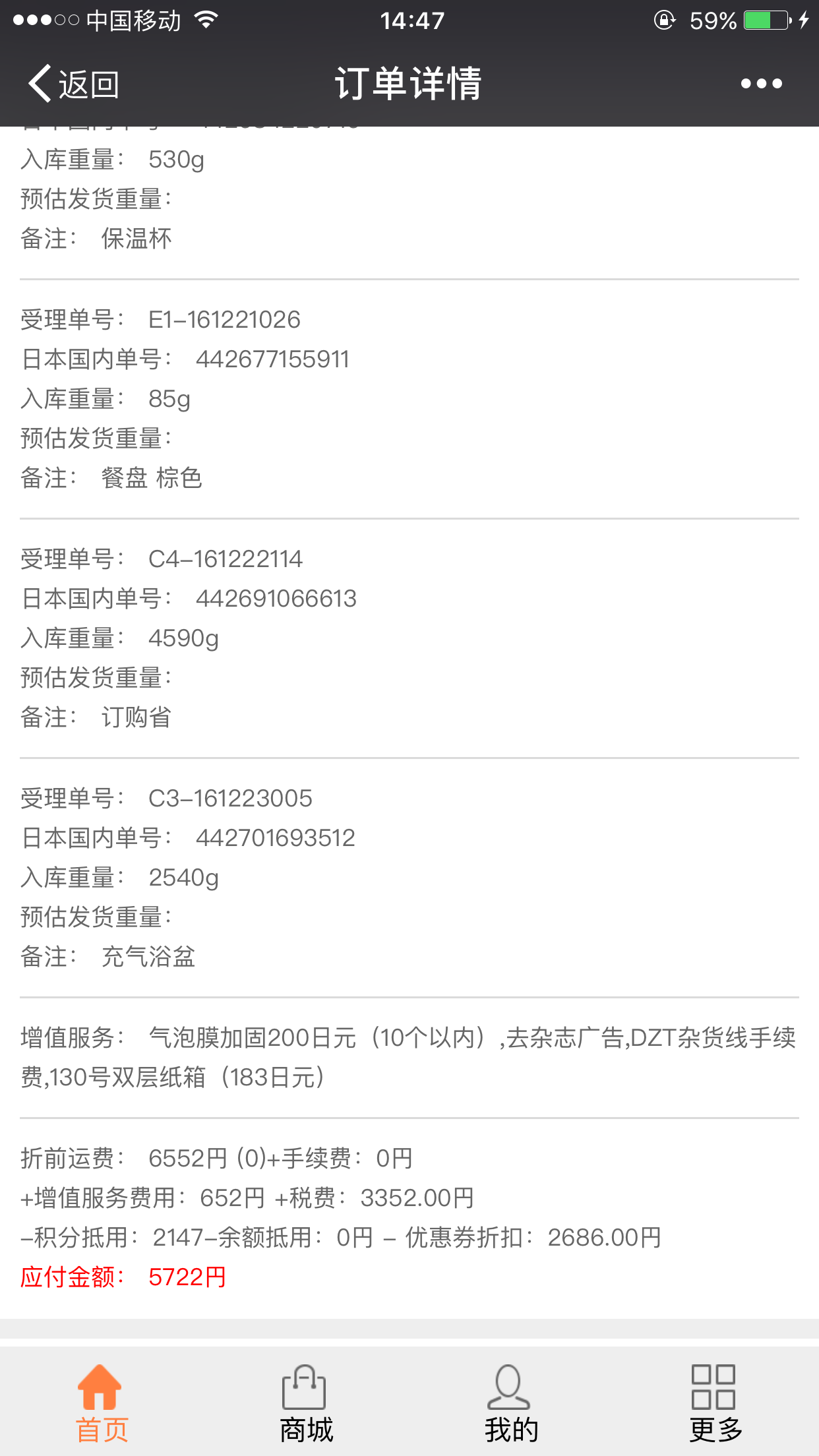Open the three-dot overflow menu

tap(761, 84)
